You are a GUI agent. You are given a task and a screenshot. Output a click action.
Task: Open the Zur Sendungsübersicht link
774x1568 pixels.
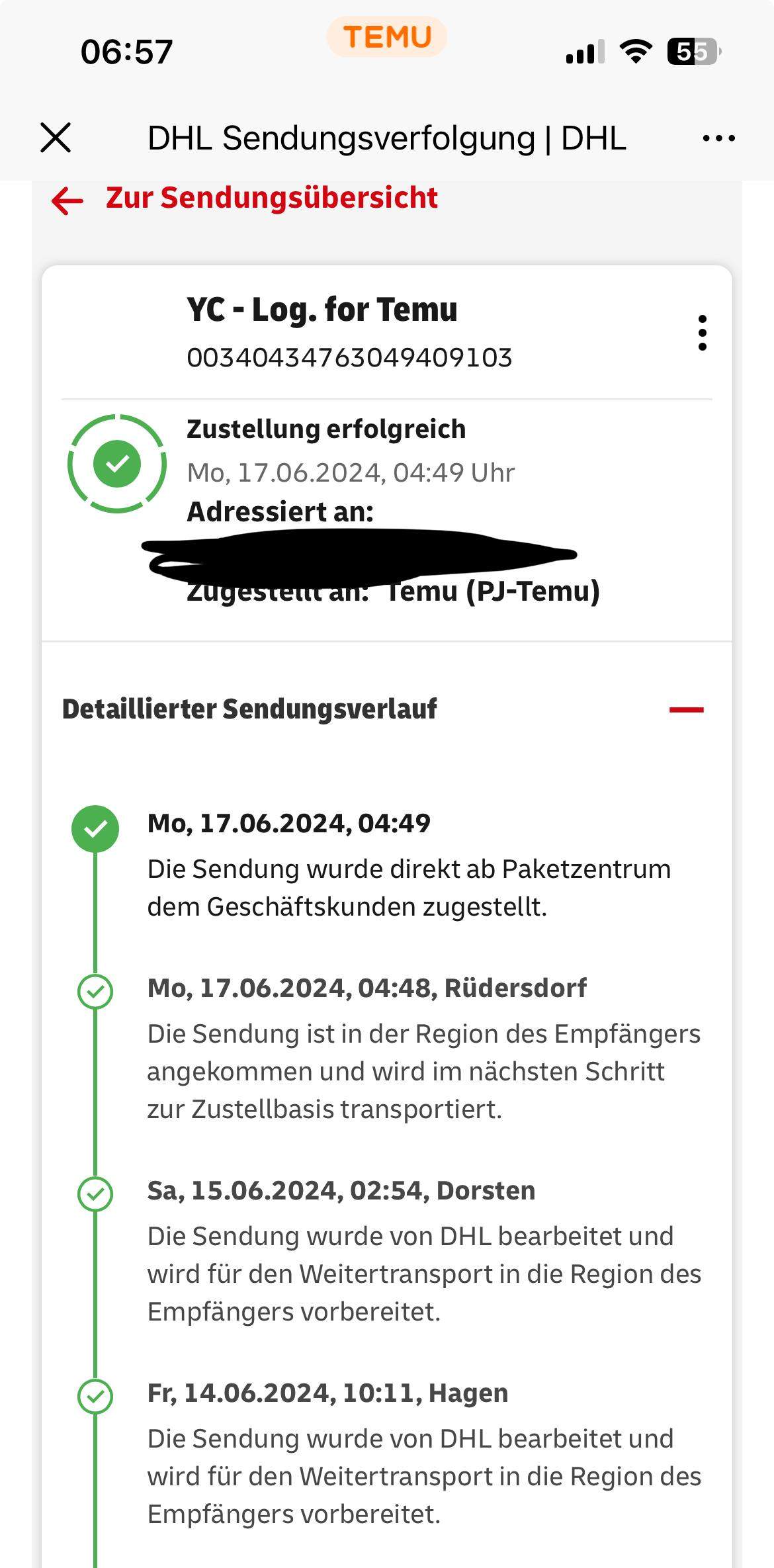click(x=273, y=198)
